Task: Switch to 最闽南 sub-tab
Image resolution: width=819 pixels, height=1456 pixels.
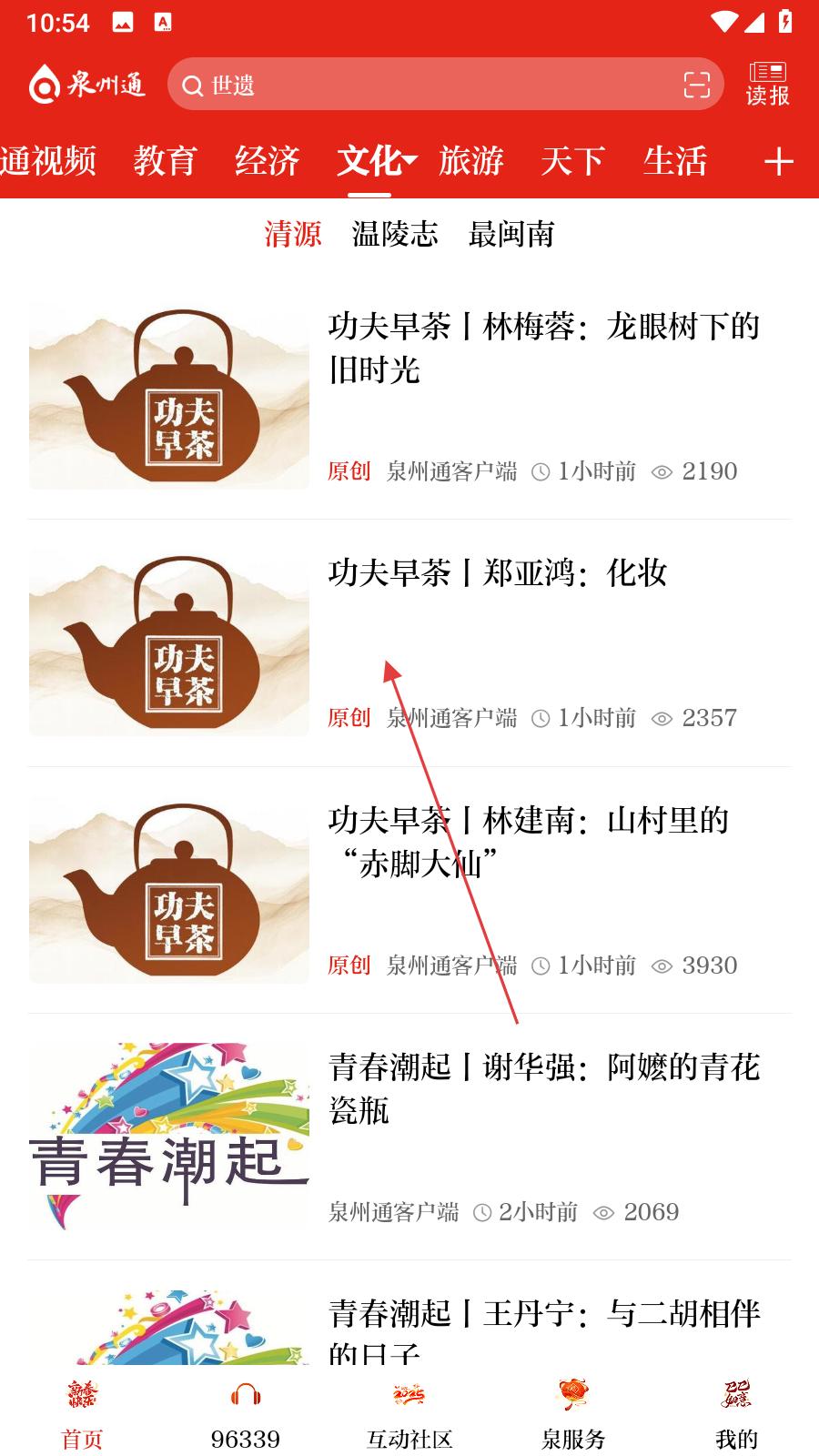Action: coord(511,234)
